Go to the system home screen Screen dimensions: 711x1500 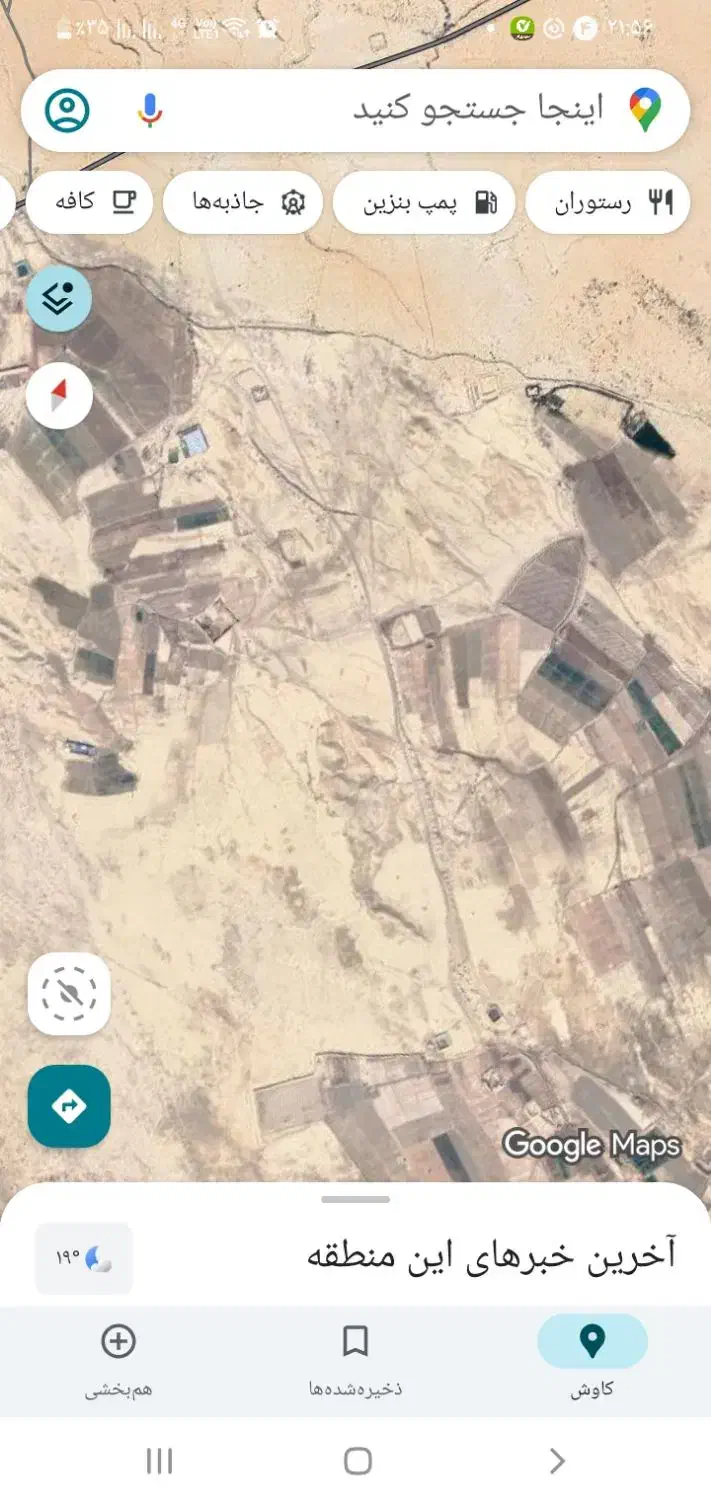pos(357,1461)
